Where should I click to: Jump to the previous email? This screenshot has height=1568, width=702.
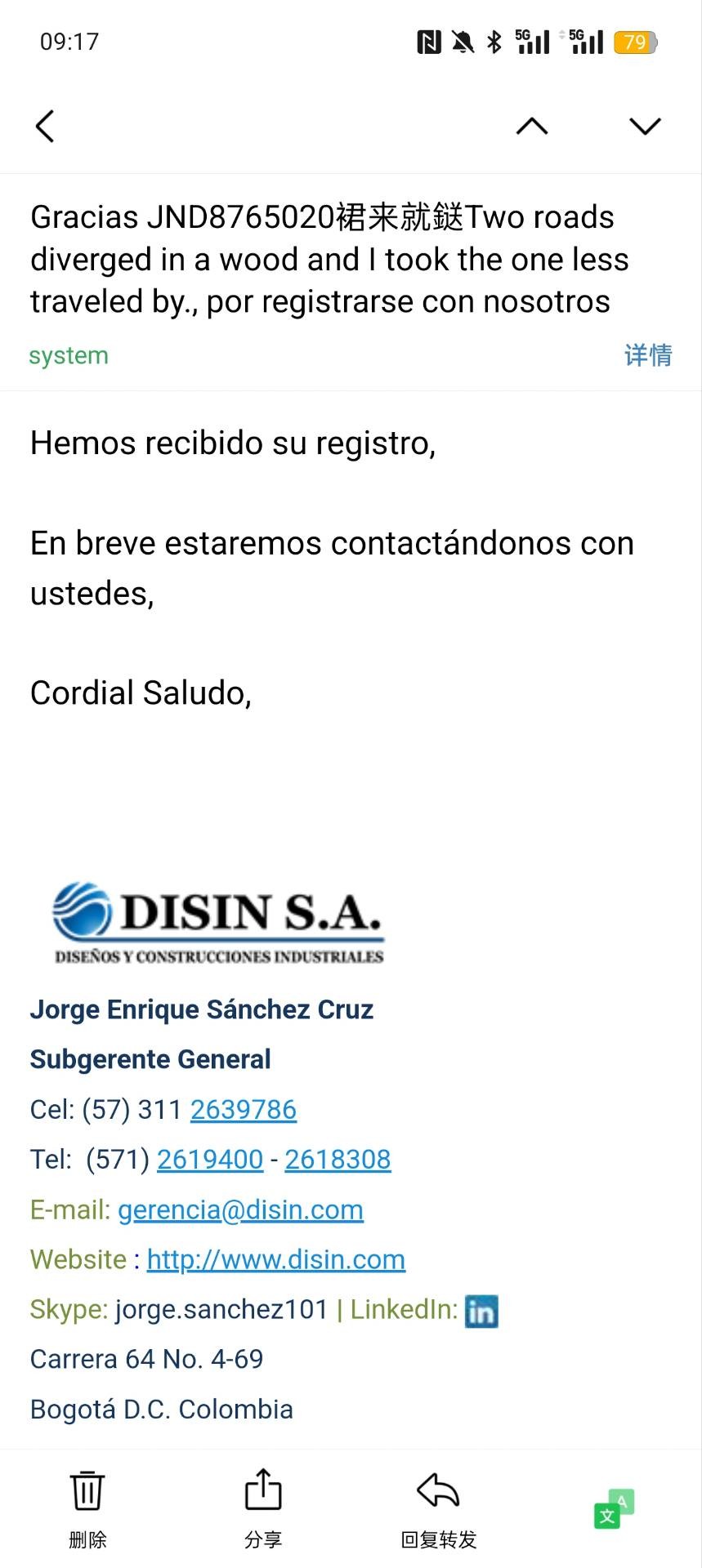tap(532, 126)
